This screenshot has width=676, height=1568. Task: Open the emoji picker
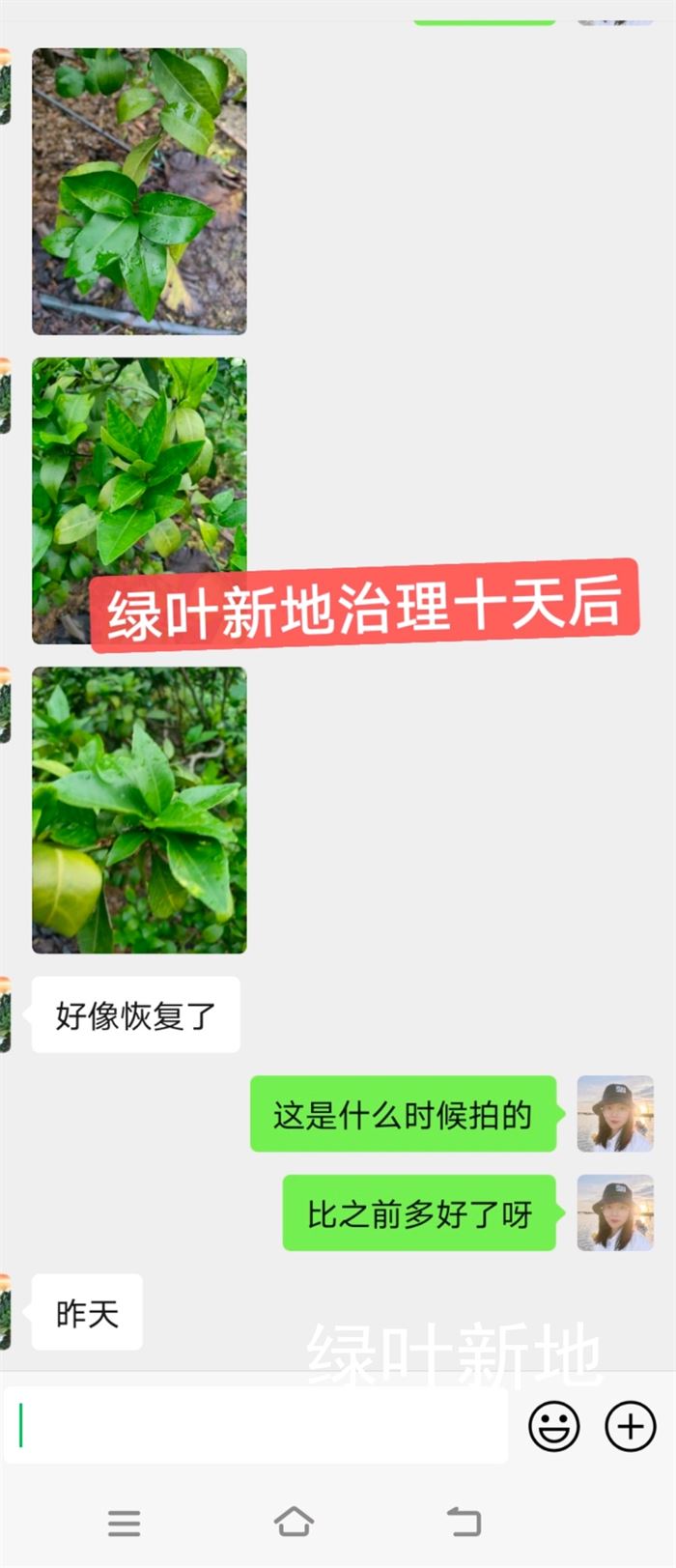[x=554, y=1426]
